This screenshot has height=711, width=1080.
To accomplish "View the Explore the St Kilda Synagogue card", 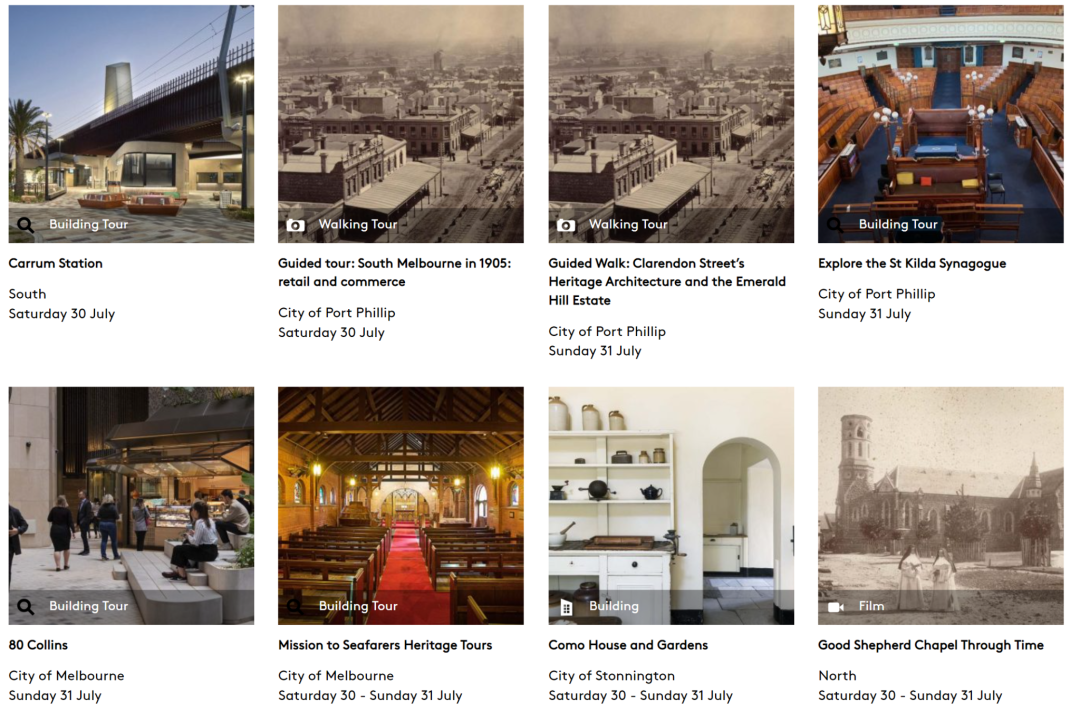I will pyautogui.click(x=912, y=264).
